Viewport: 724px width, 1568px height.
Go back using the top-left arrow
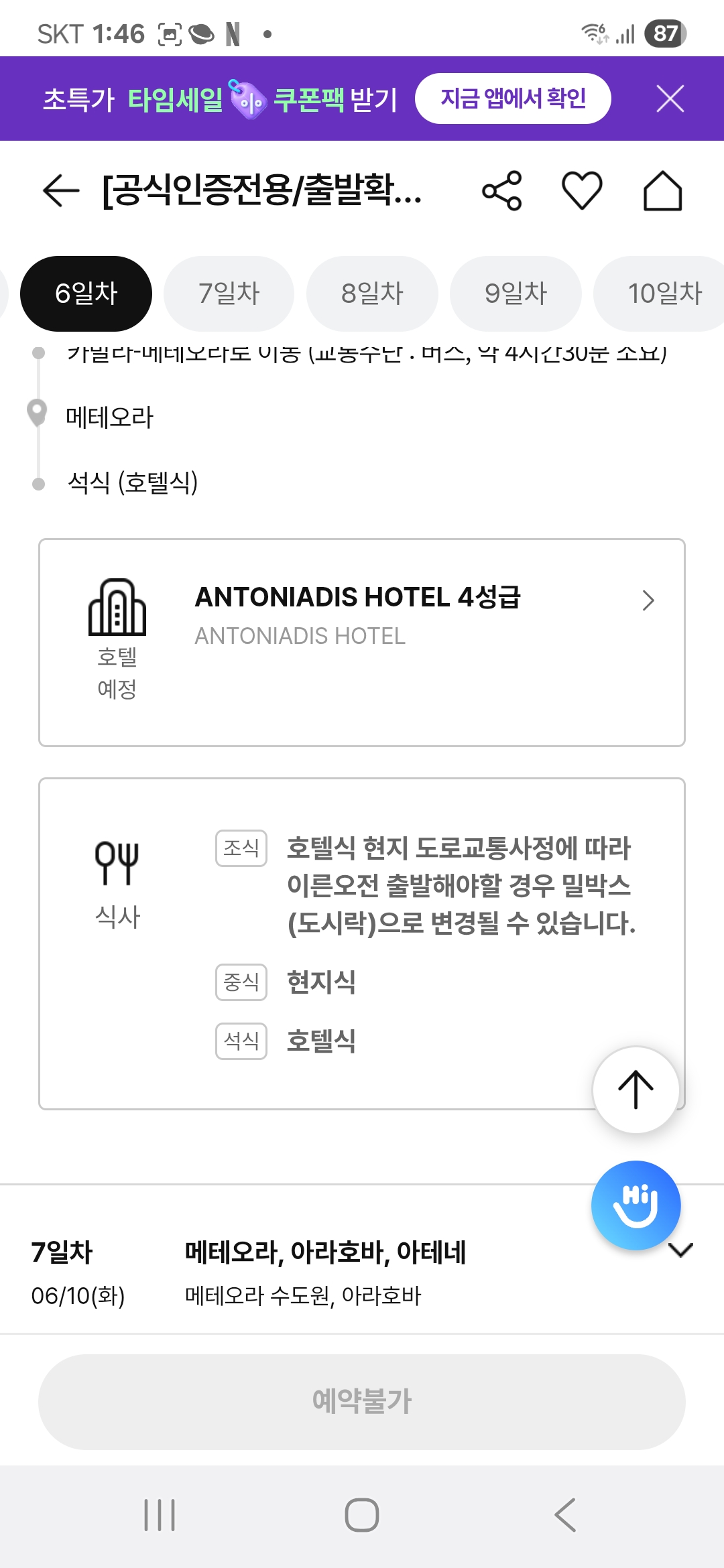pos(60,191)
